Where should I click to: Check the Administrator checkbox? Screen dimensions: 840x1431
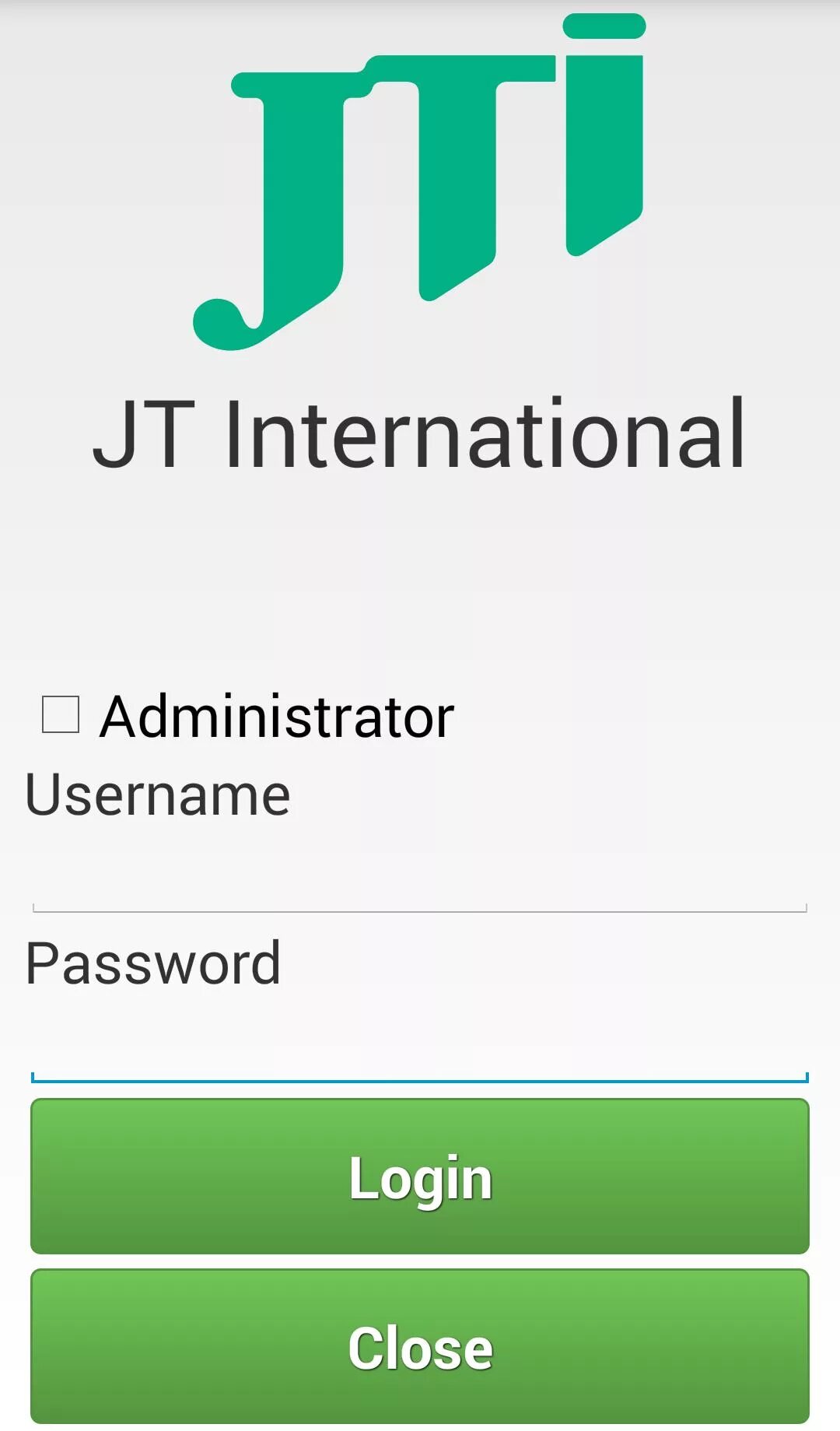pyautogui.click(x=61, y=714)
